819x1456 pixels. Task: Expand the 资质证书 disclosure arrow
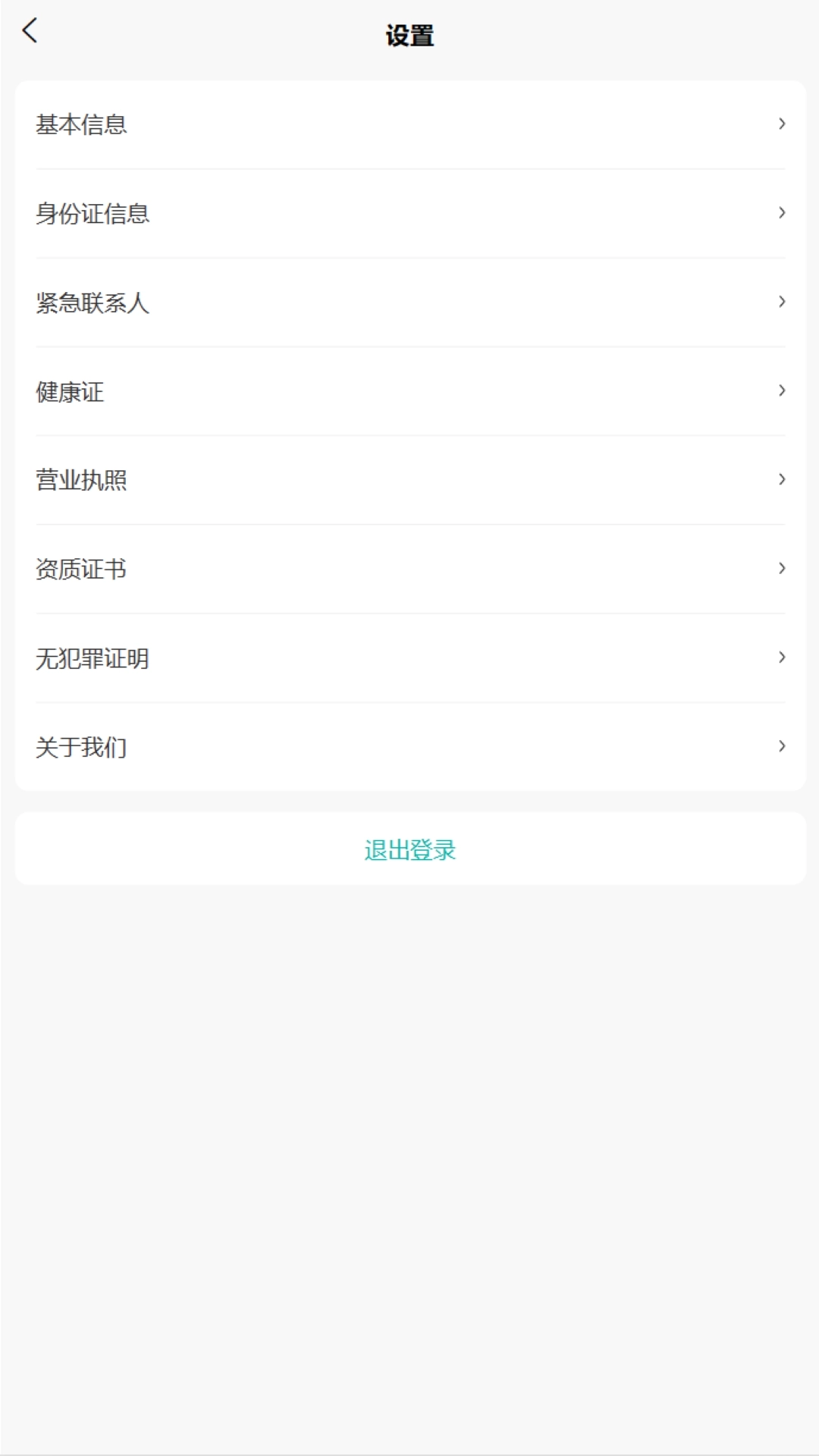tap(781, 570)
